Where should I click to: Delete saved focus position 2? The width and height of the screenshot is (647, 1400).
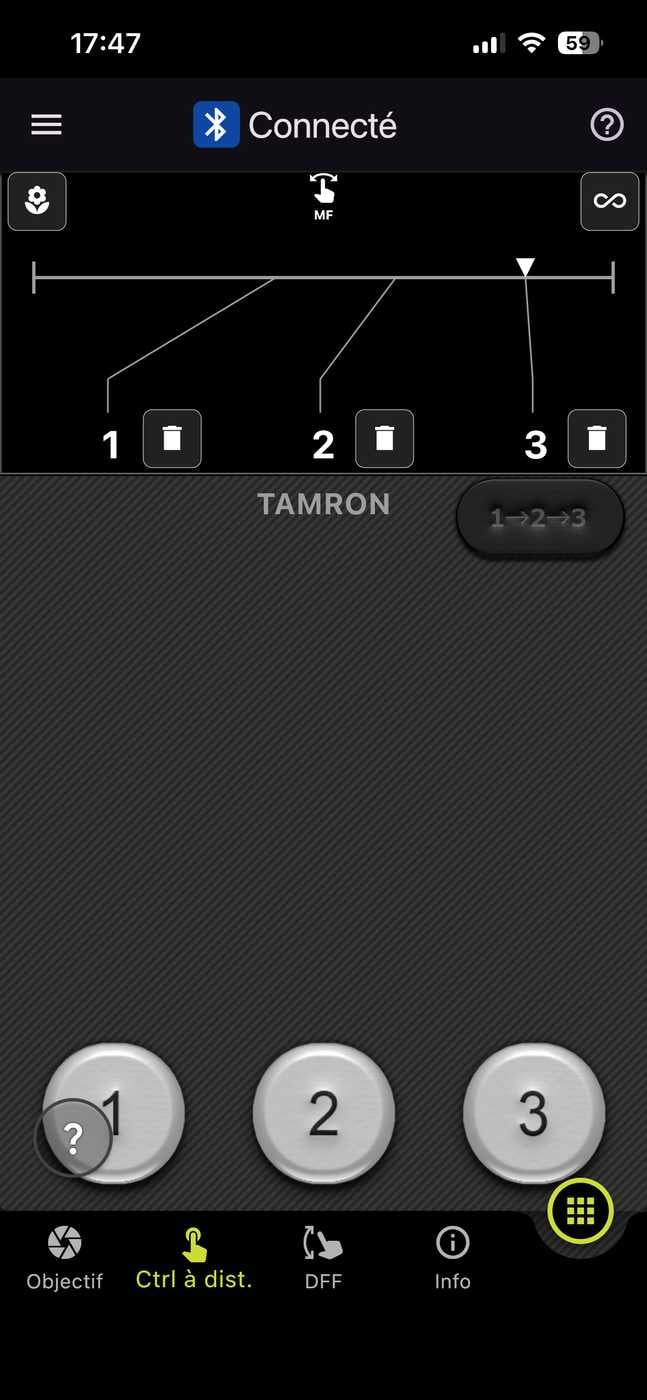click(x=384, y=439)
